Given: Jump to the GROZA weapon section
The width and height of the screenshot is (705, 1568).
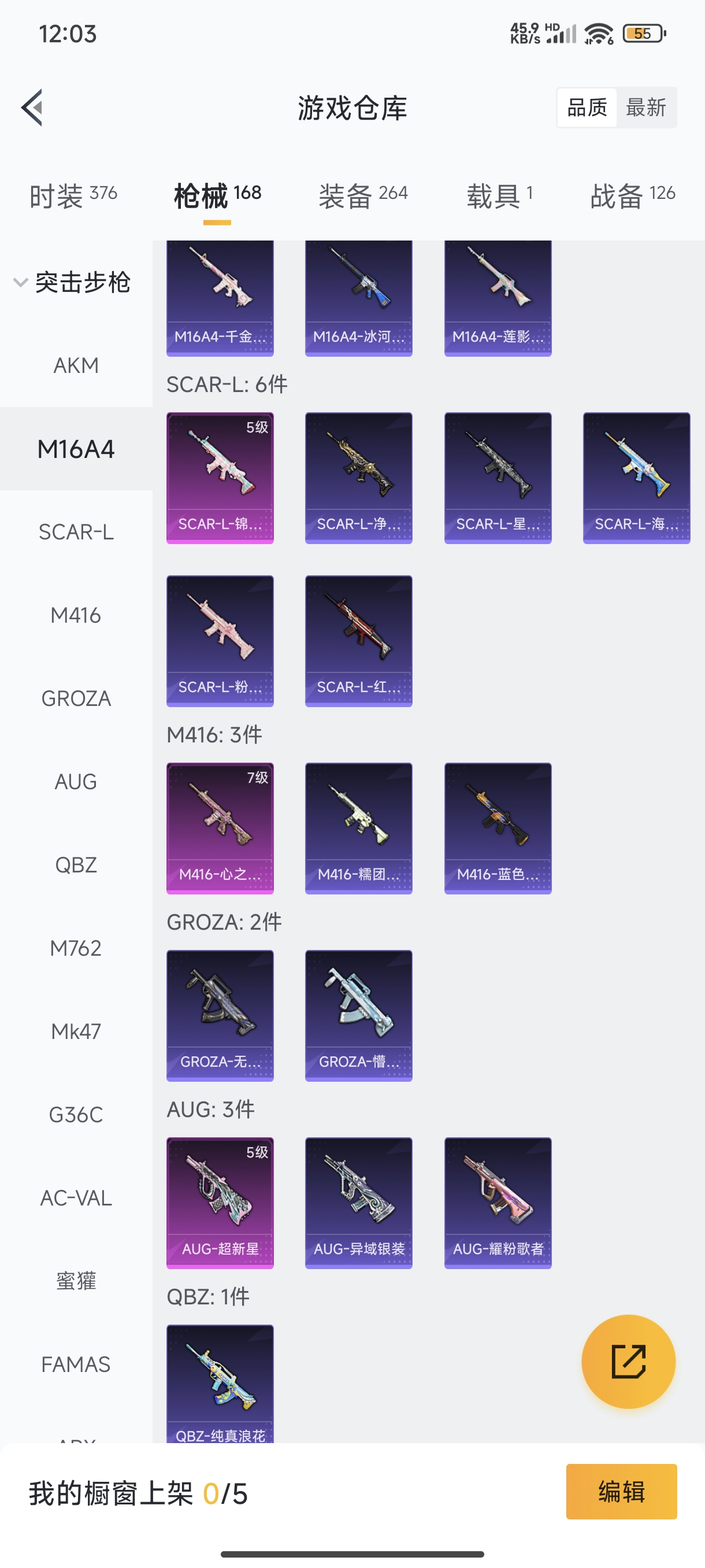Looking at the screenshot, I should pos(76,699).
